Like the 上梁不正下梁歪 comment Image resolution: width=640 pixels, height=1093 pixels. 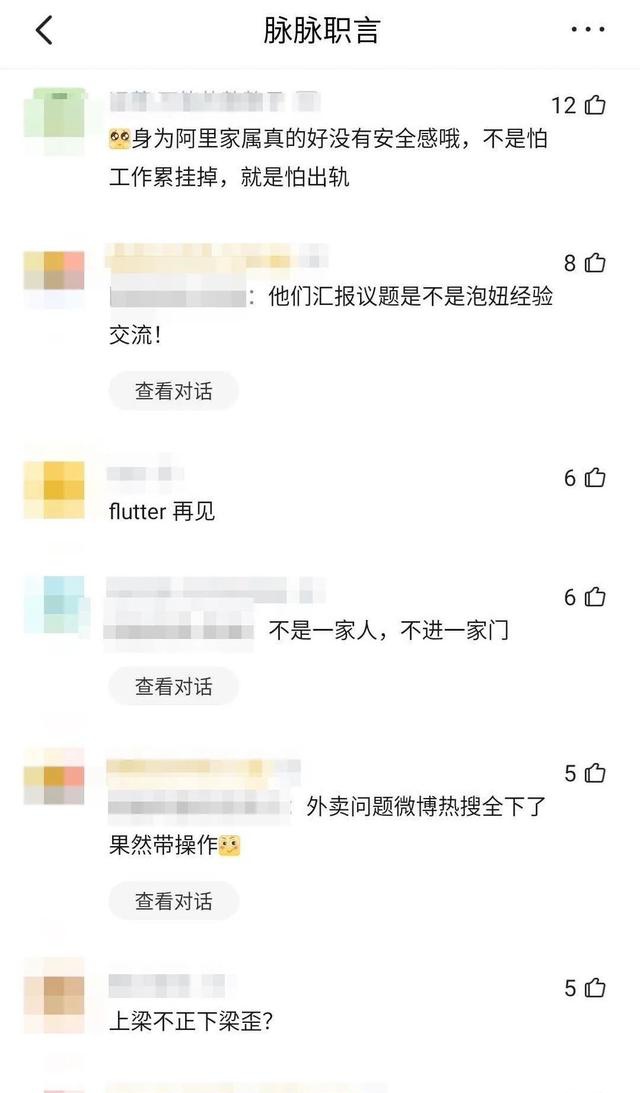595,988
